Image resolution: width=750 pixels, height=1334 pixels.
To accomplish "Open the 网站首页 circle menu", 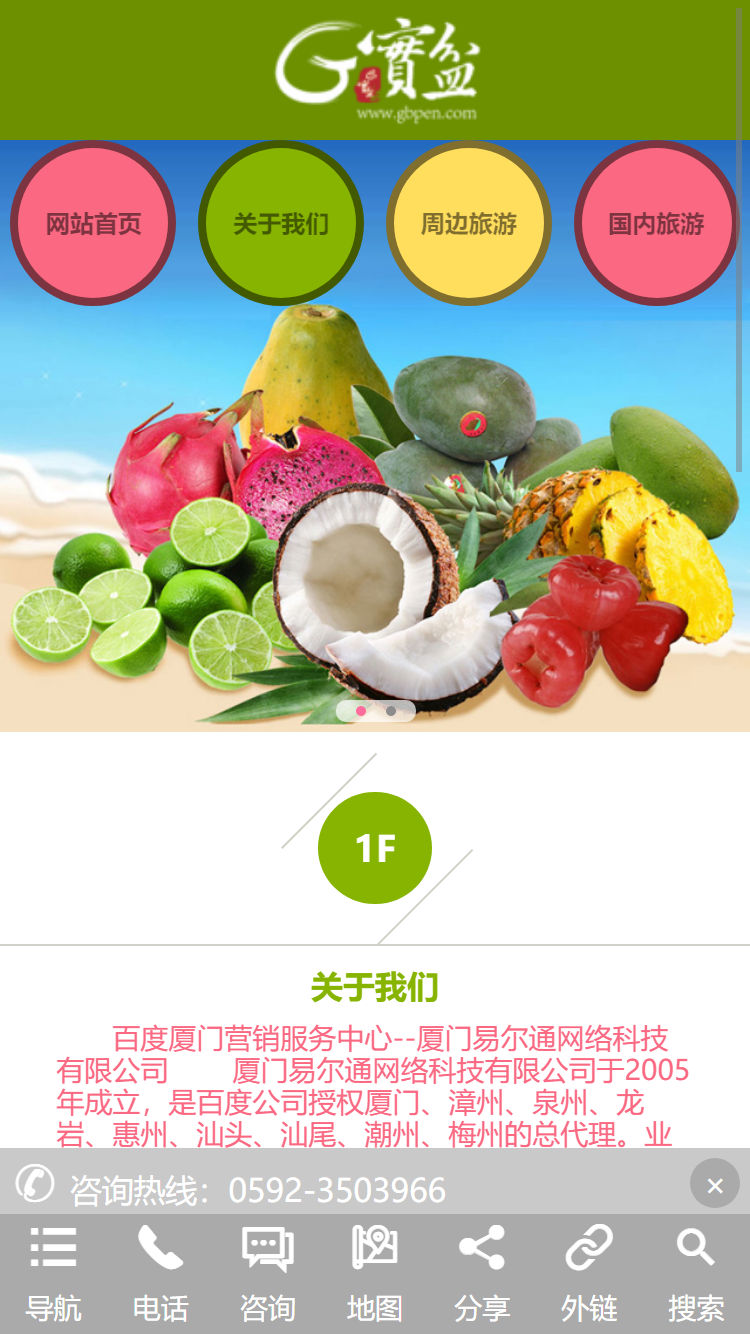I will click(93, 223).
